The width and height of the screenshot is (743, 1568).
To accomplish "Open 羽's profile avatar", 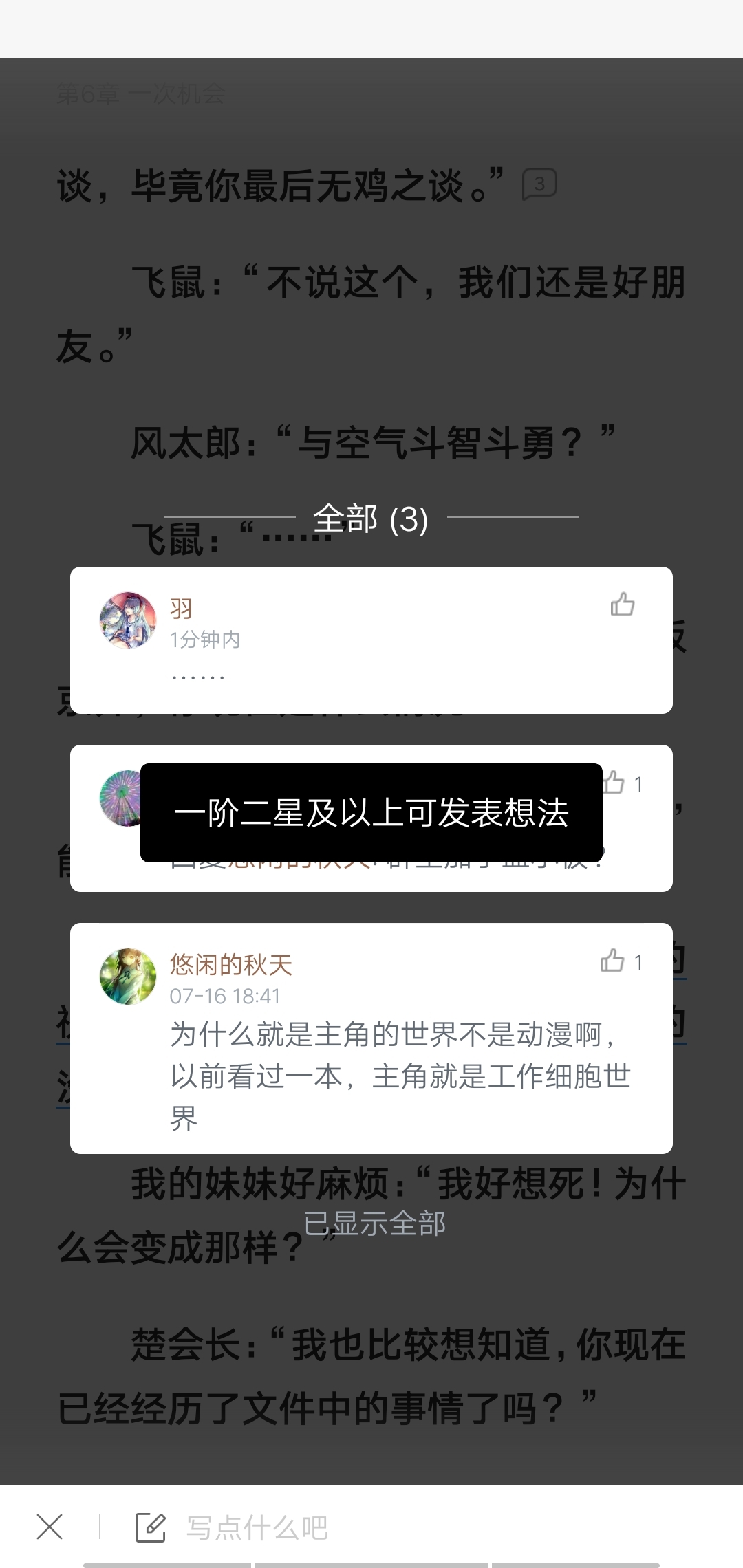I will pos(128,620).
